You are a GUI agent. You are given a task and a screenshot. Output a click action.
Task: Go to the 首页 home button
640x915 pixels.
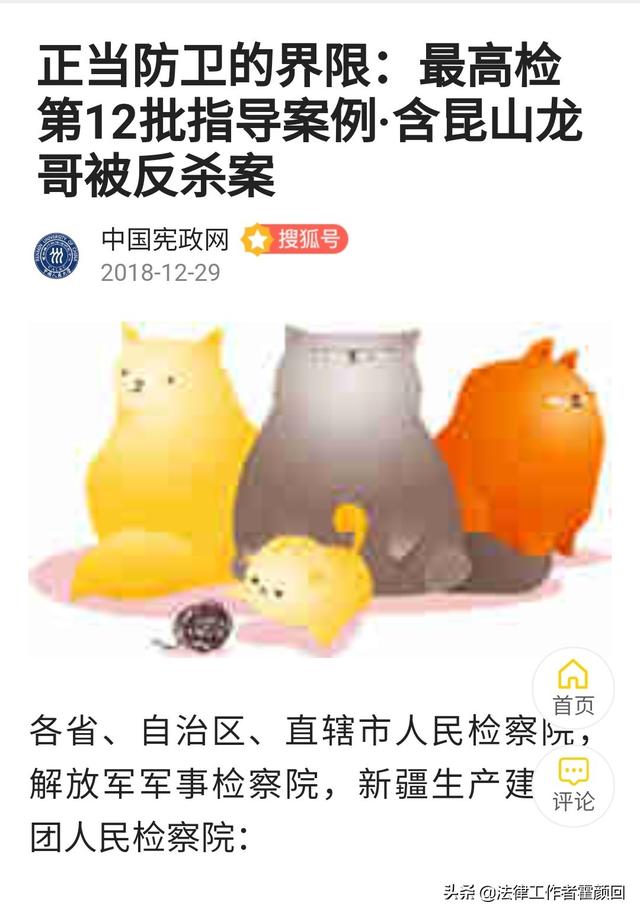click(573, 688)
